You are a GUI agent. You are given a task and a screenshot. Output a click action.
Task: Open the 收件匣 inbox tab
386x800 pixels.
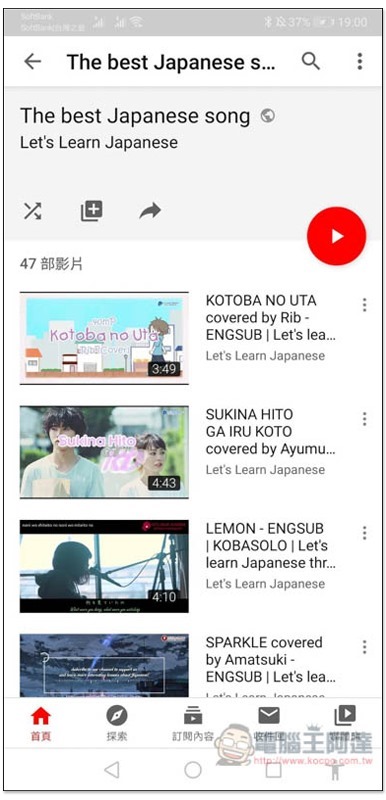point(269,723)
